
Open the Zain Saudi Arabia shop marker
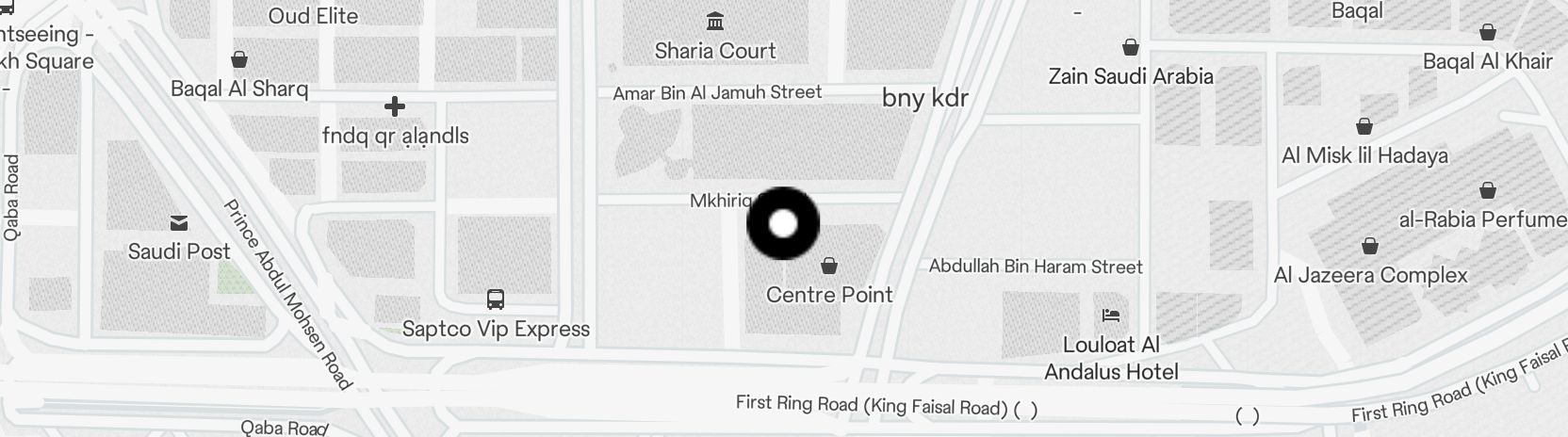click(x=1131, y=48)
